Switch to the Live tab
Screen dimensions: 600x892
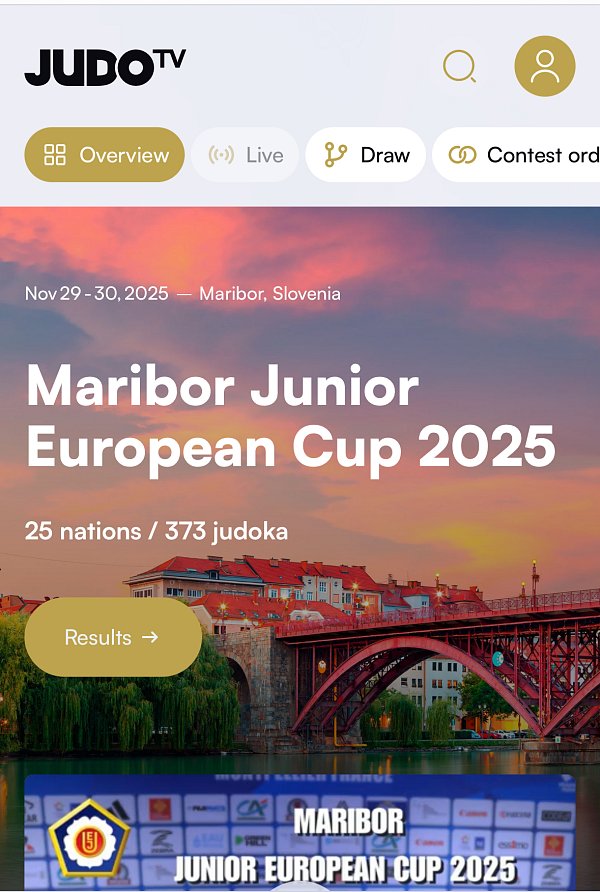click(x=246, y=155)
